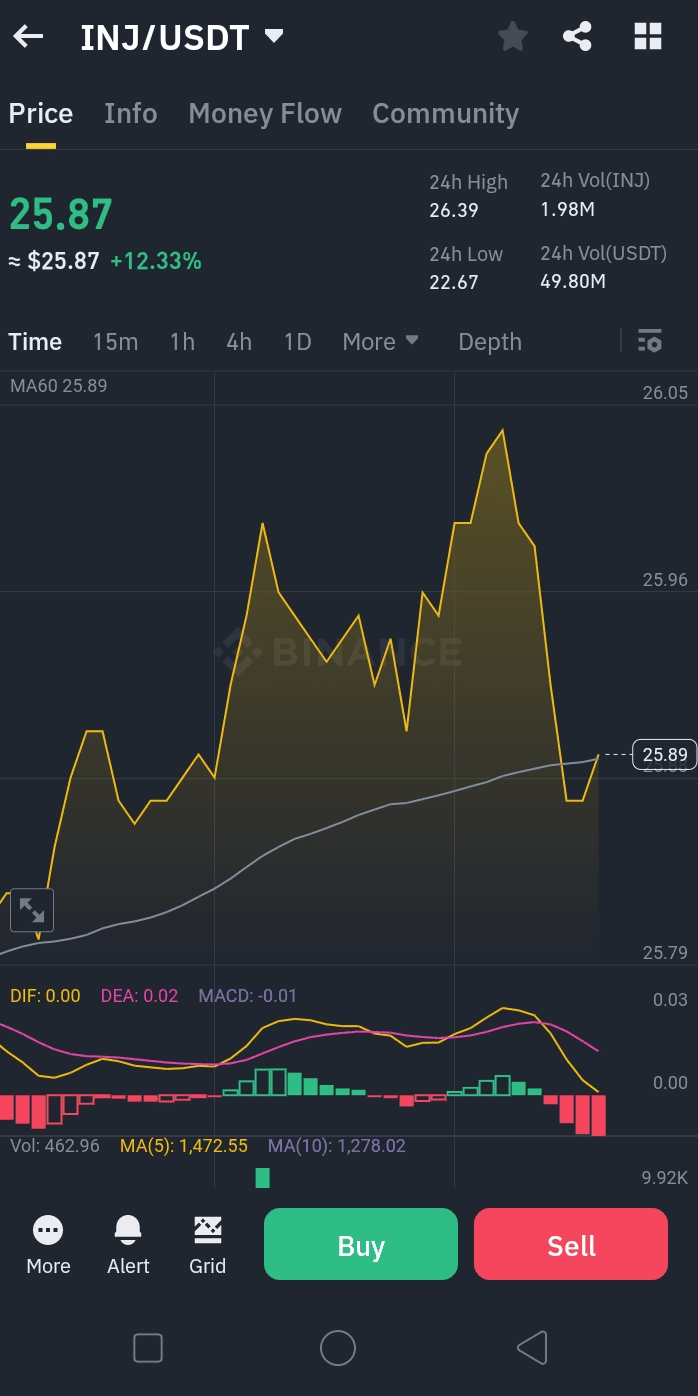Open the Community tab
Screen dimensions: 698x1396
pyautogui.click(x=445, y=113)
